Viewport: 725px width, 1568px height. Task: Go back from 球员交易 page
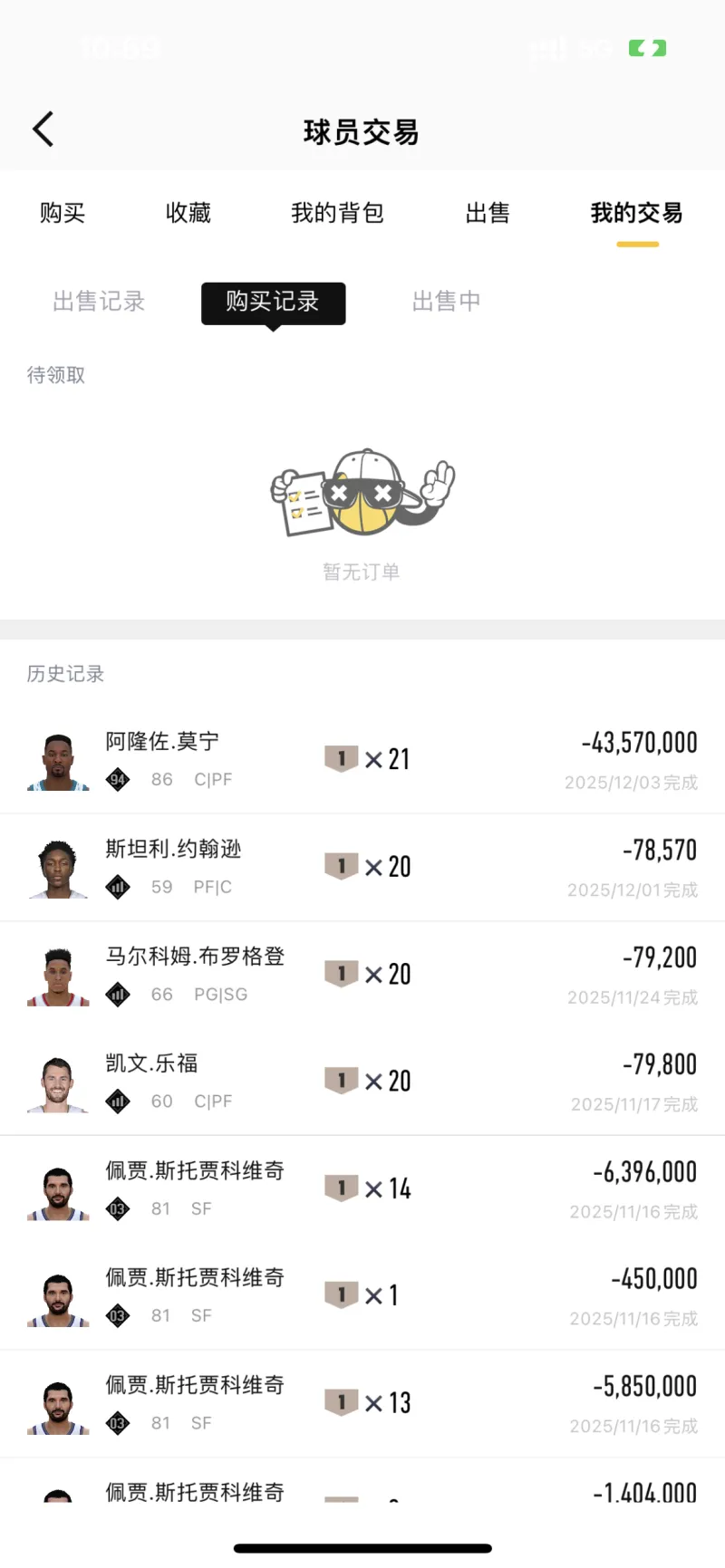pyautogui.click(x=43, y=130)
